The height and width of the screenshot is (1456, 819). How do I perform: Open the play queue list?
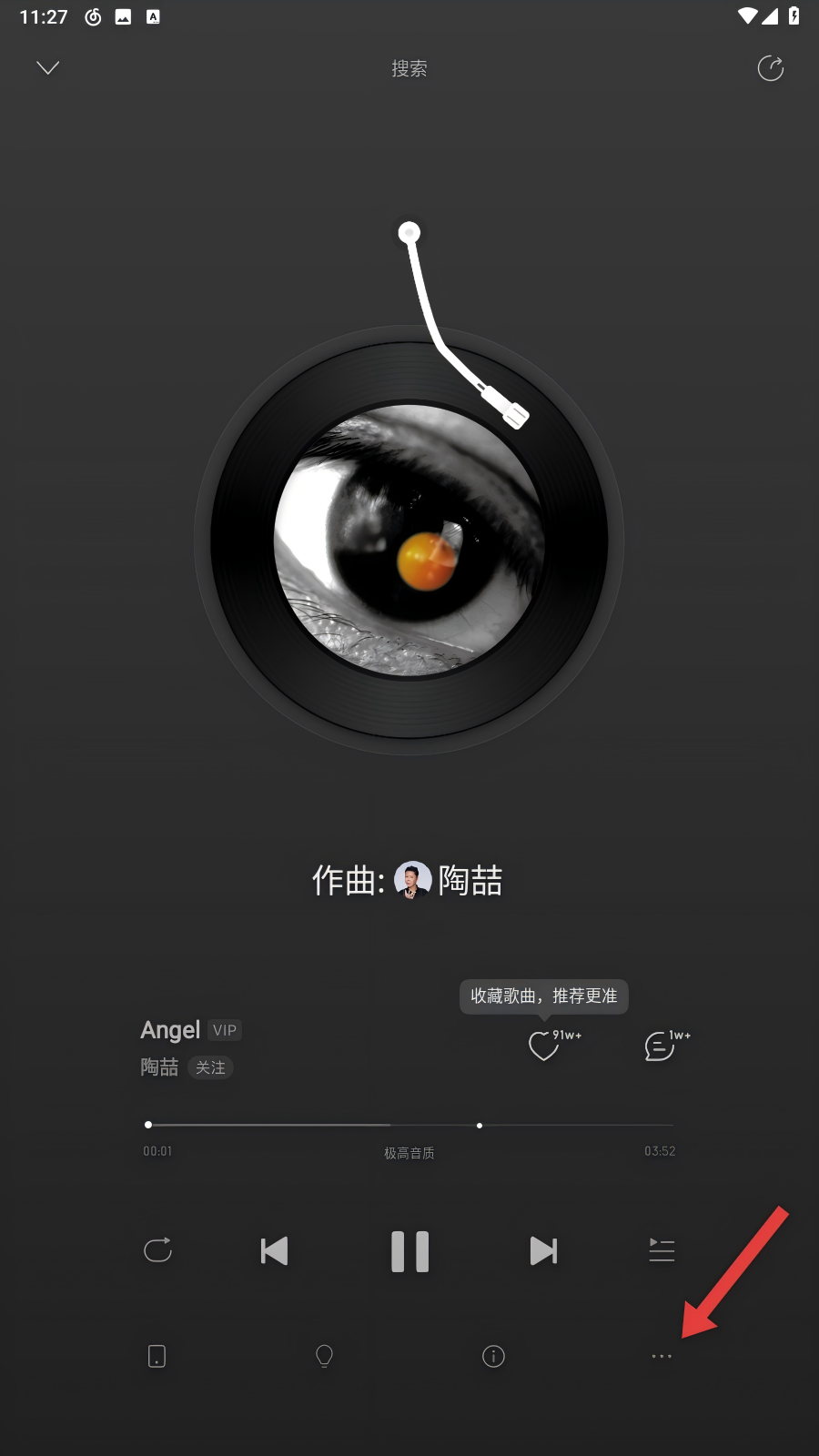[662, 1250]
